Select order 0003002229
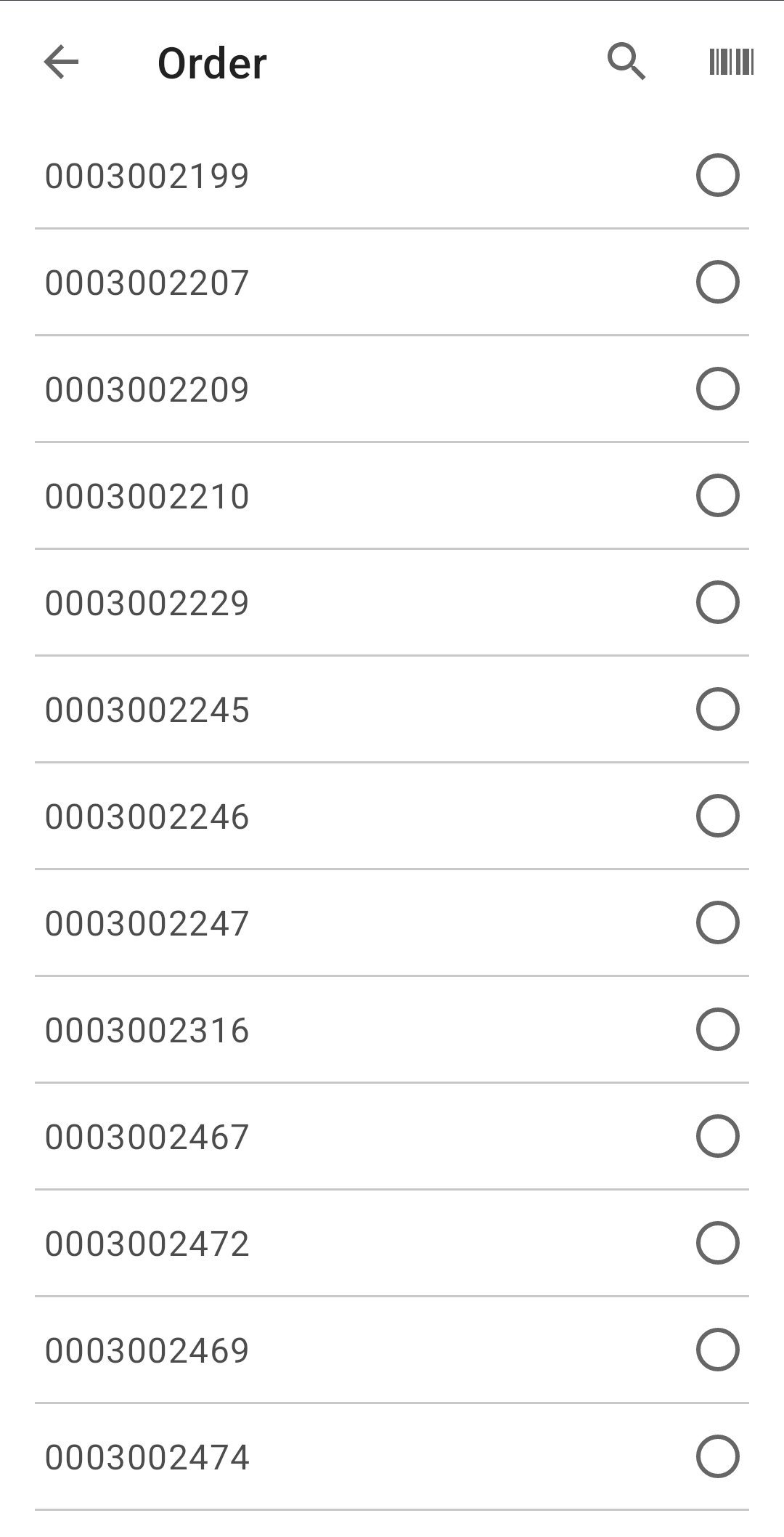Screen dimensions: 784x1537 392,602
